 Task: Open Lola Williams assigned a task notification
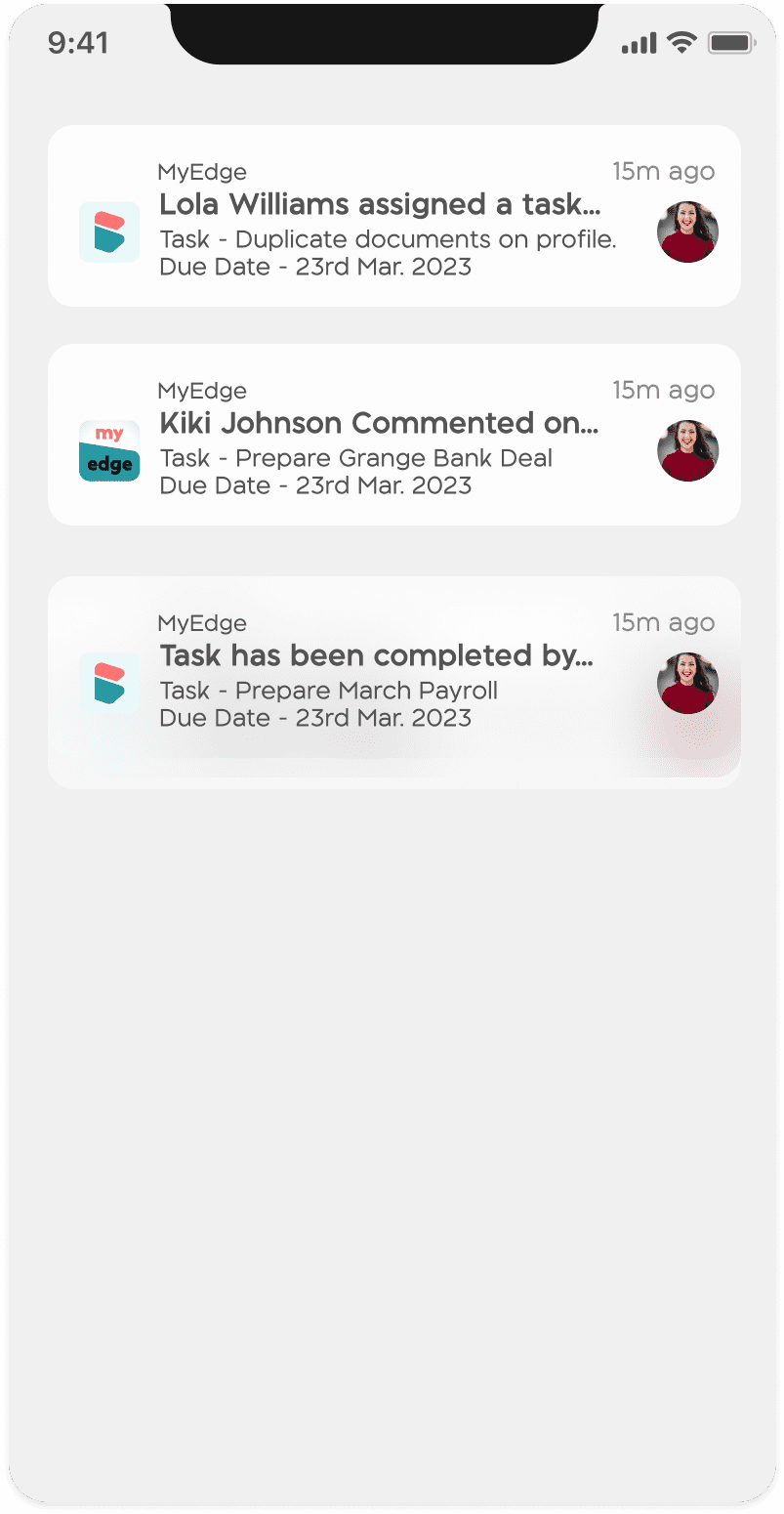[393, 216]
